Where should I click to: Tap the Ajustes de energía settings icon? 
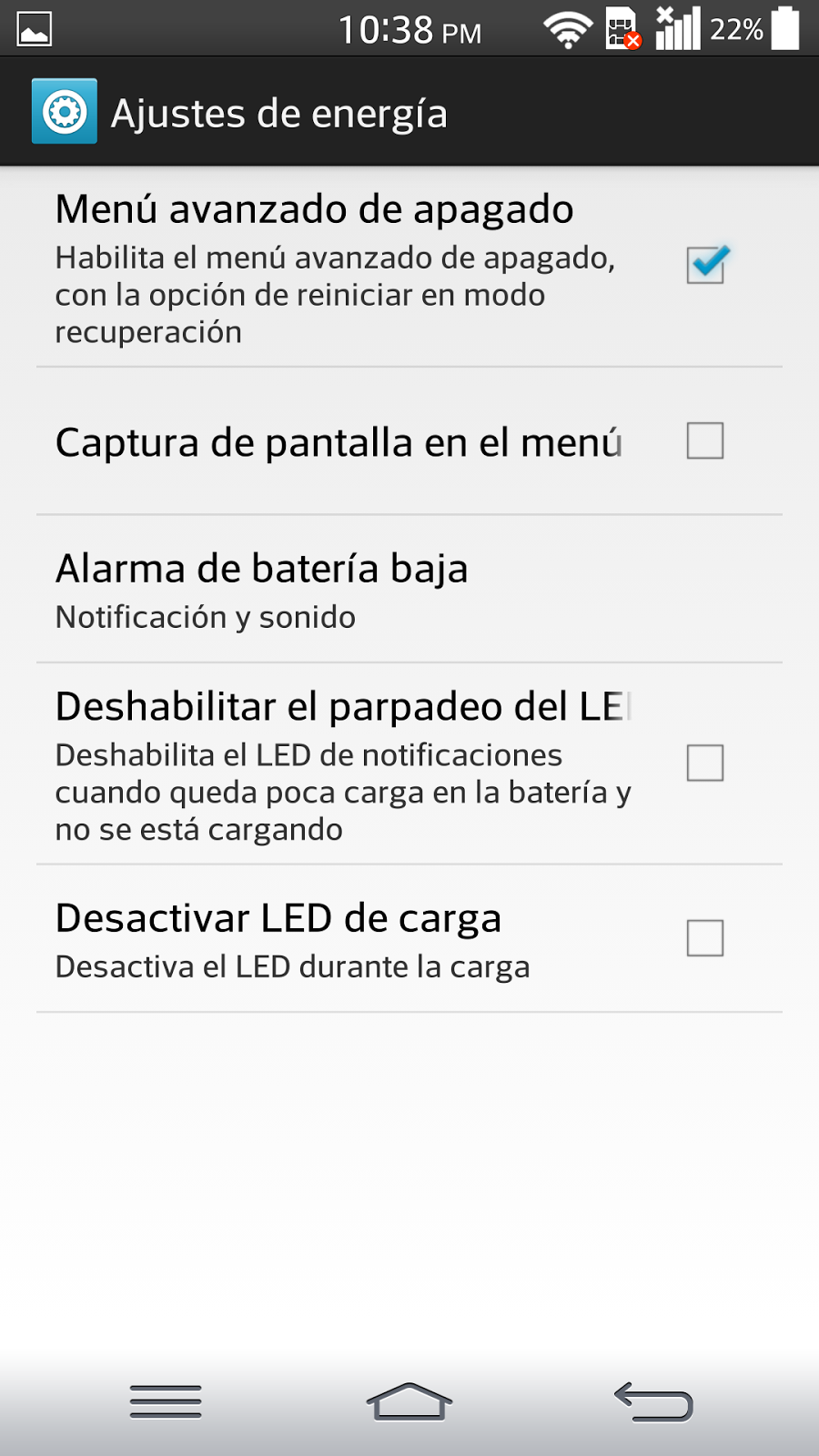(65, 112)
